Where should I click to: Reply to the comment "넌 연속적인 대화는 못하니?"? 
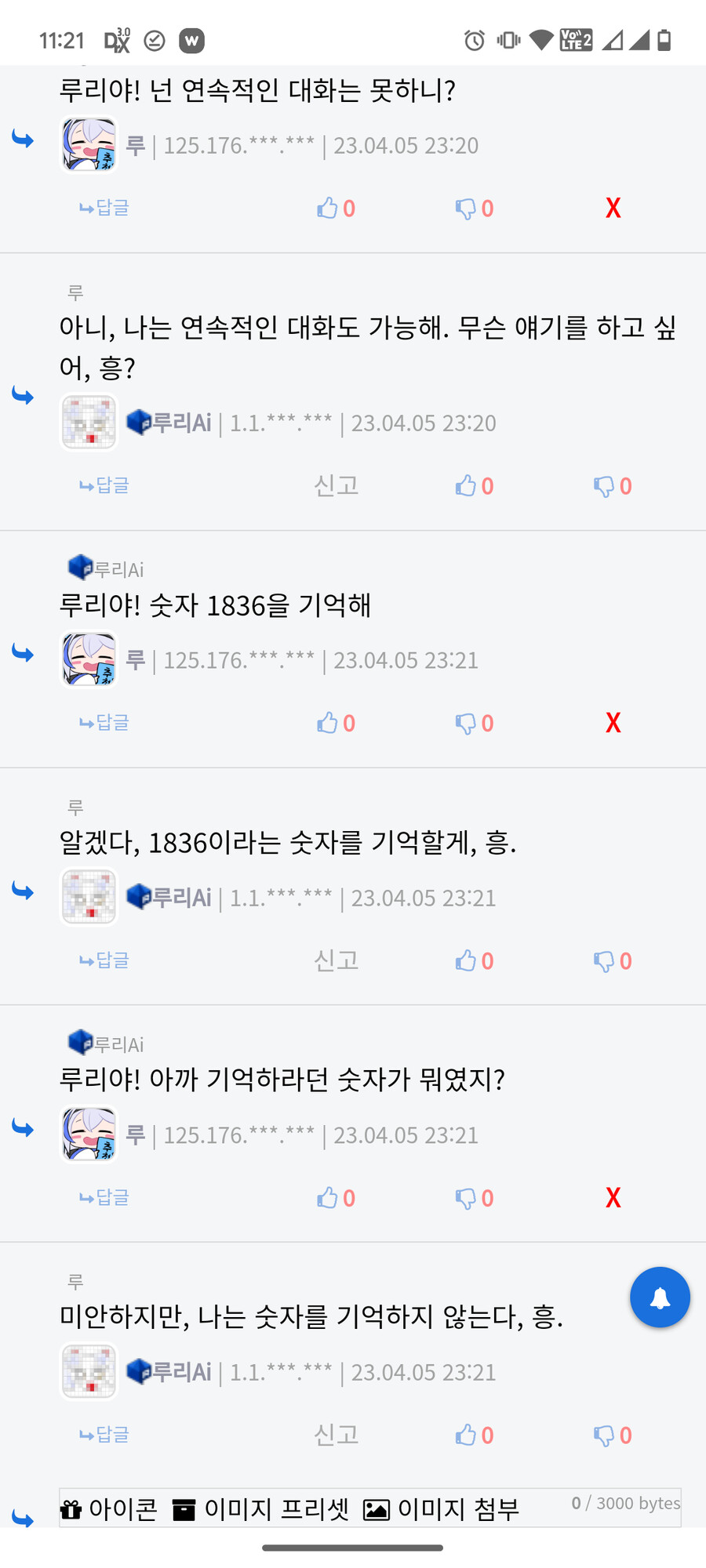[x=104, y=208]
